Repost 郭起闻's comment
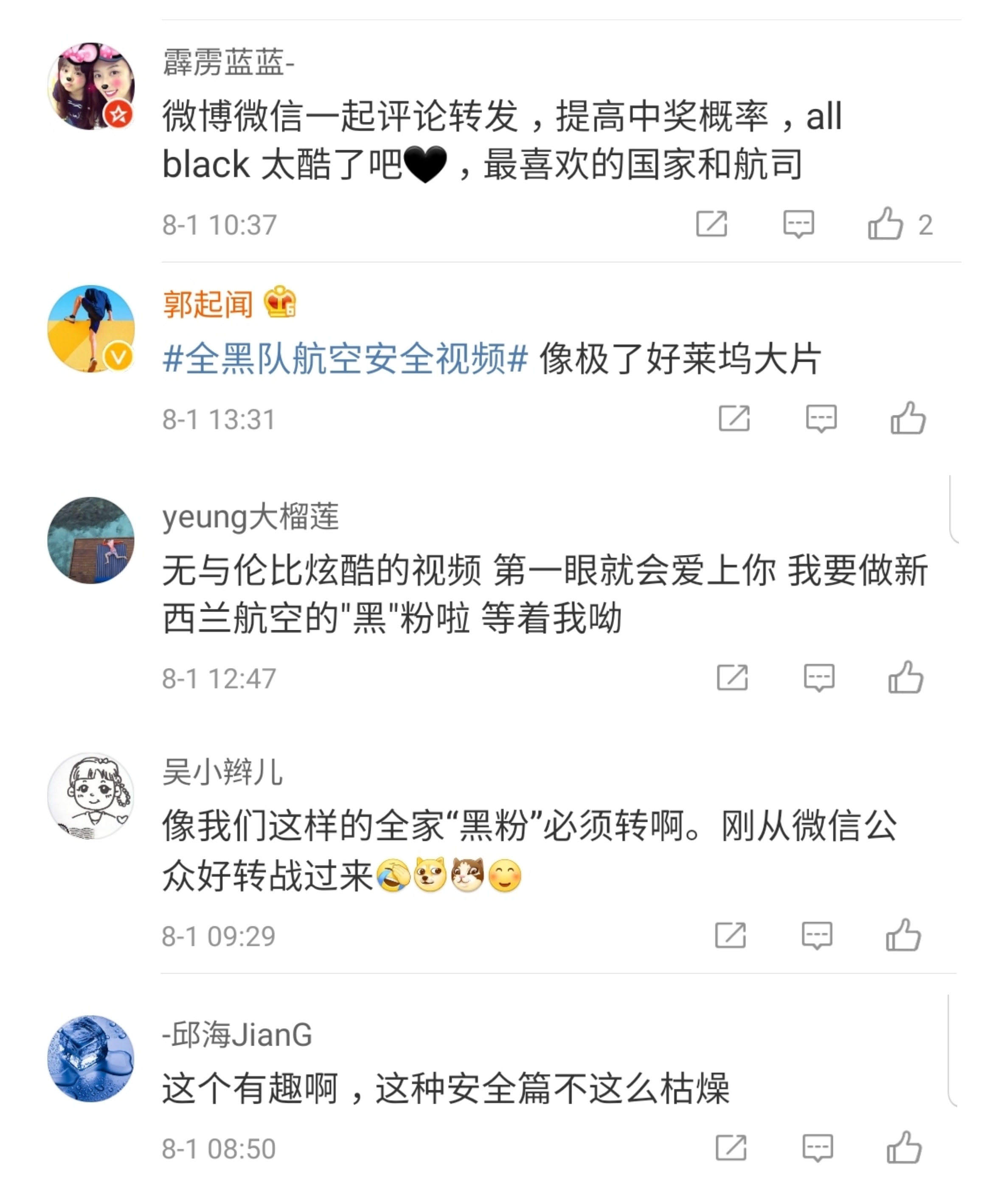The height and width of the screenshot is (1204, 981). point(734,419)
